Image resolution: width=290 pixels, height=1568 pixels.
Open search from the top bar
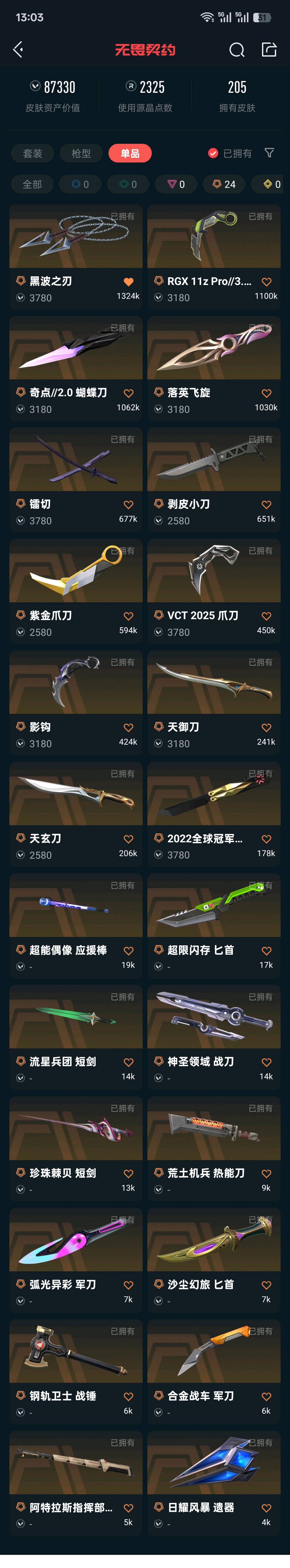(237, 49)
